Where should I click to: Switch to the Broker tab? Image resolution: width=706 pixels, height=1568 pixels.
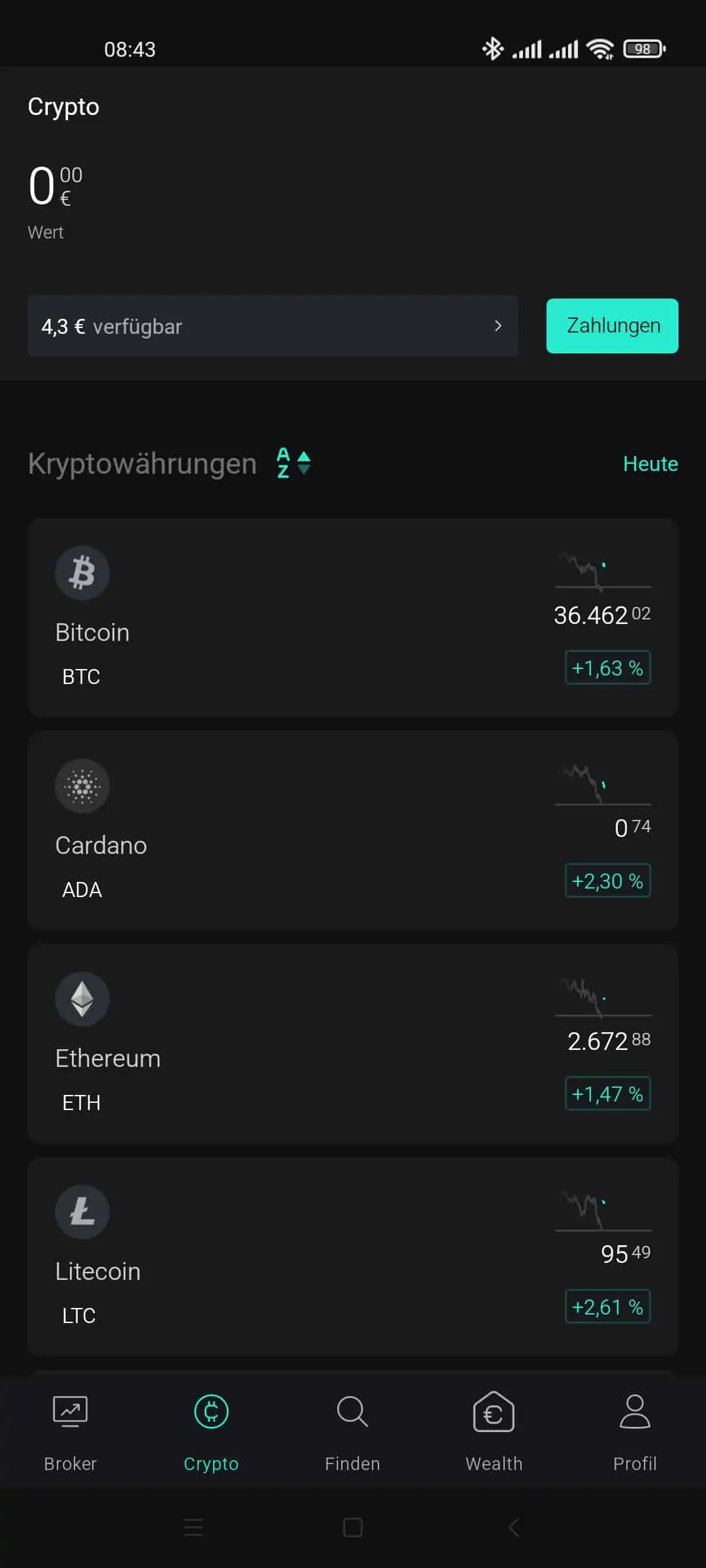[71, 1432]
